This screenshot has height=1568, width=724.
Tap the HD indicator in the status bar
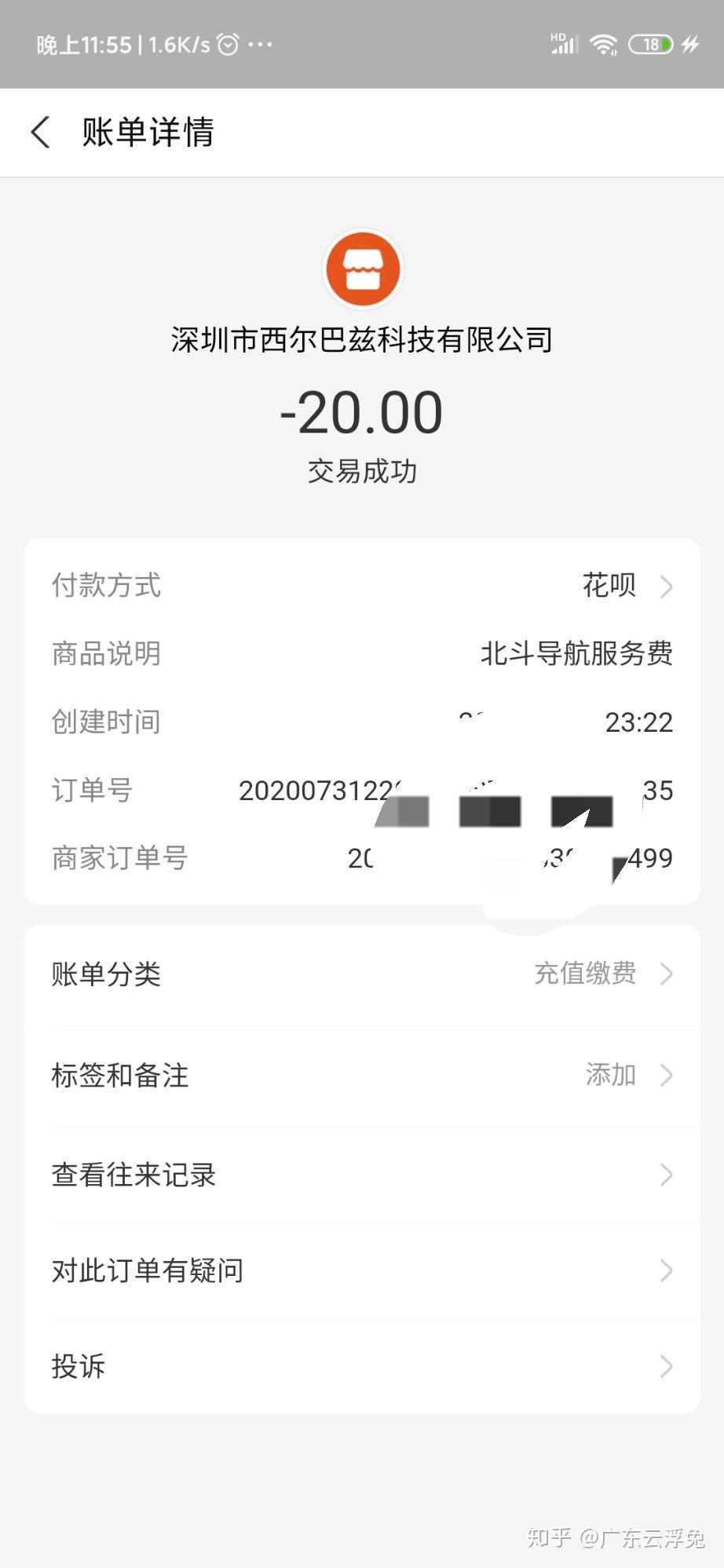(x=560, y=35)
